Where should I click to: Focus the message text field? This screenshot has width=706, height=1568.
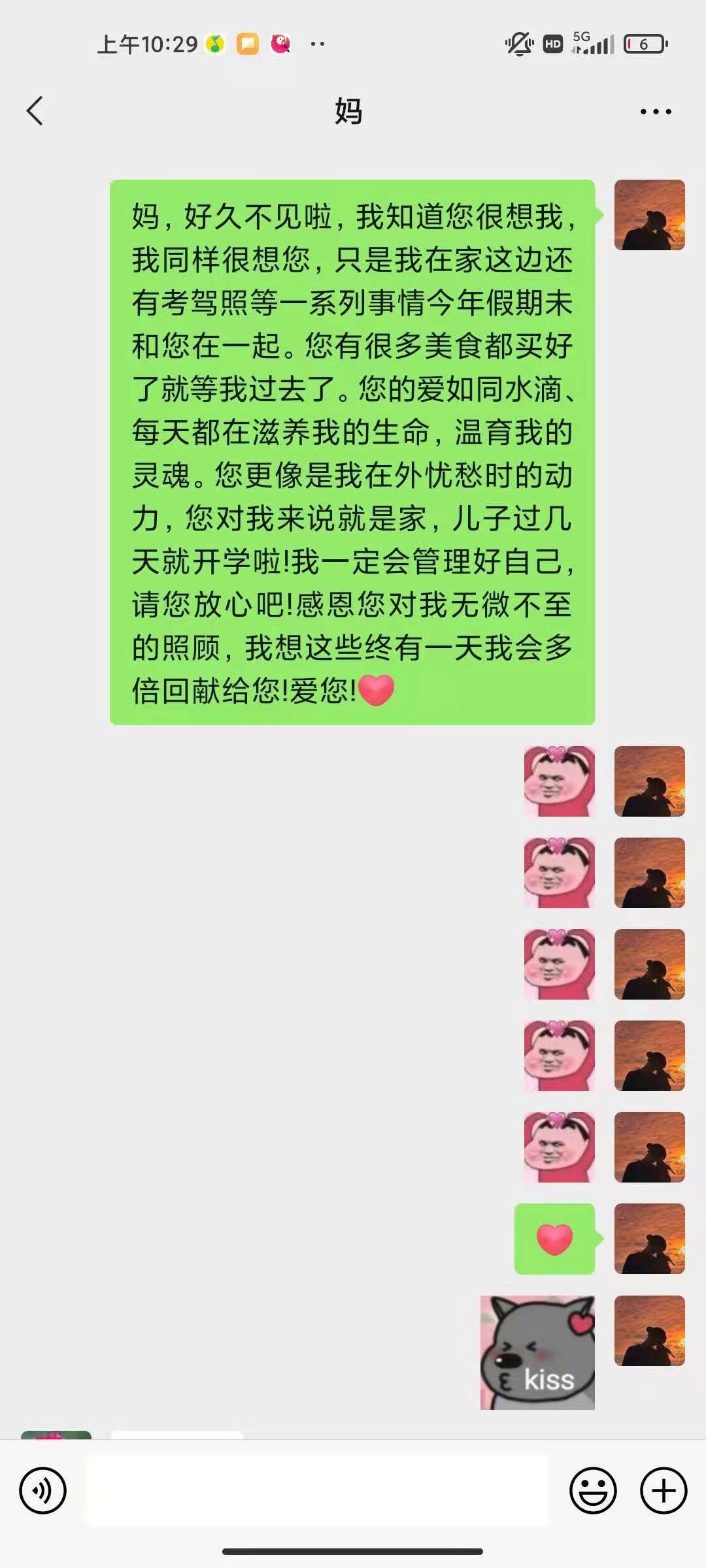tap(317, 1490)
